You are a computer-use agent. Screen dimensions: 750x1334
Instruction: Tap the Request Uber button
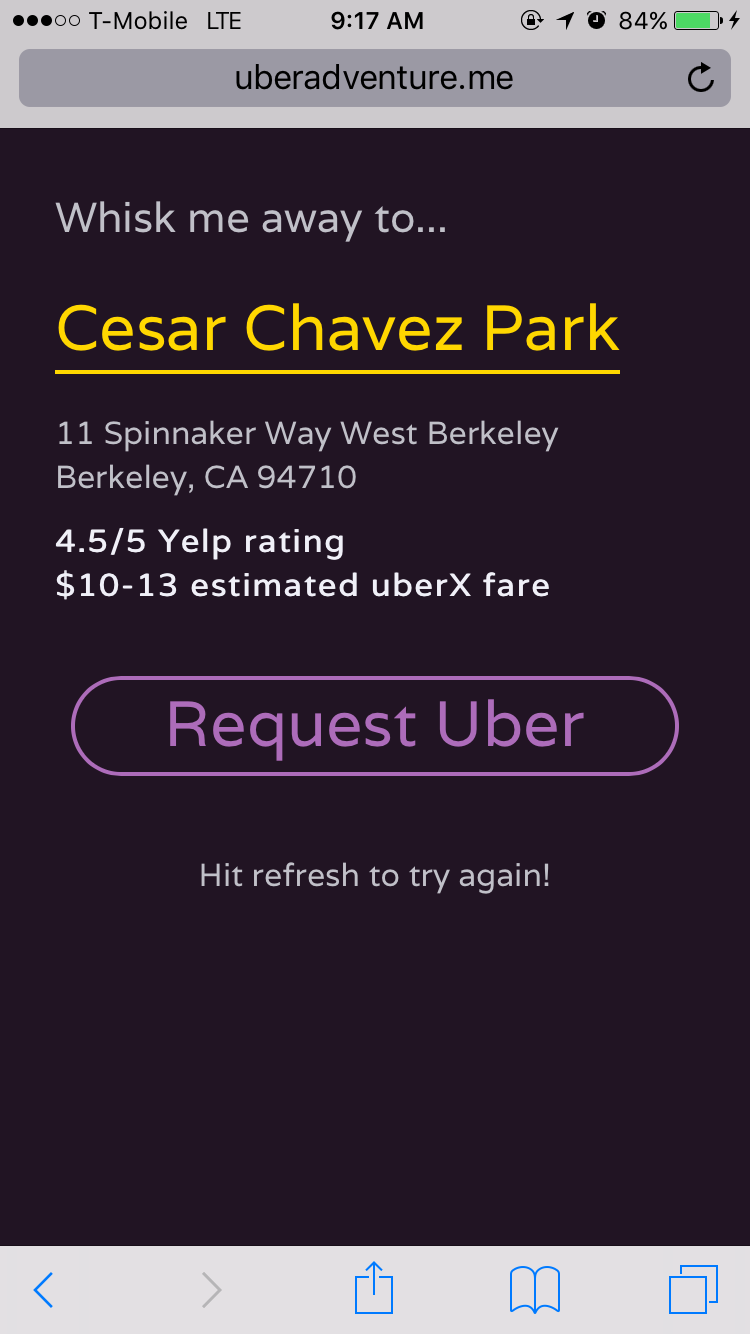(375, 726)
